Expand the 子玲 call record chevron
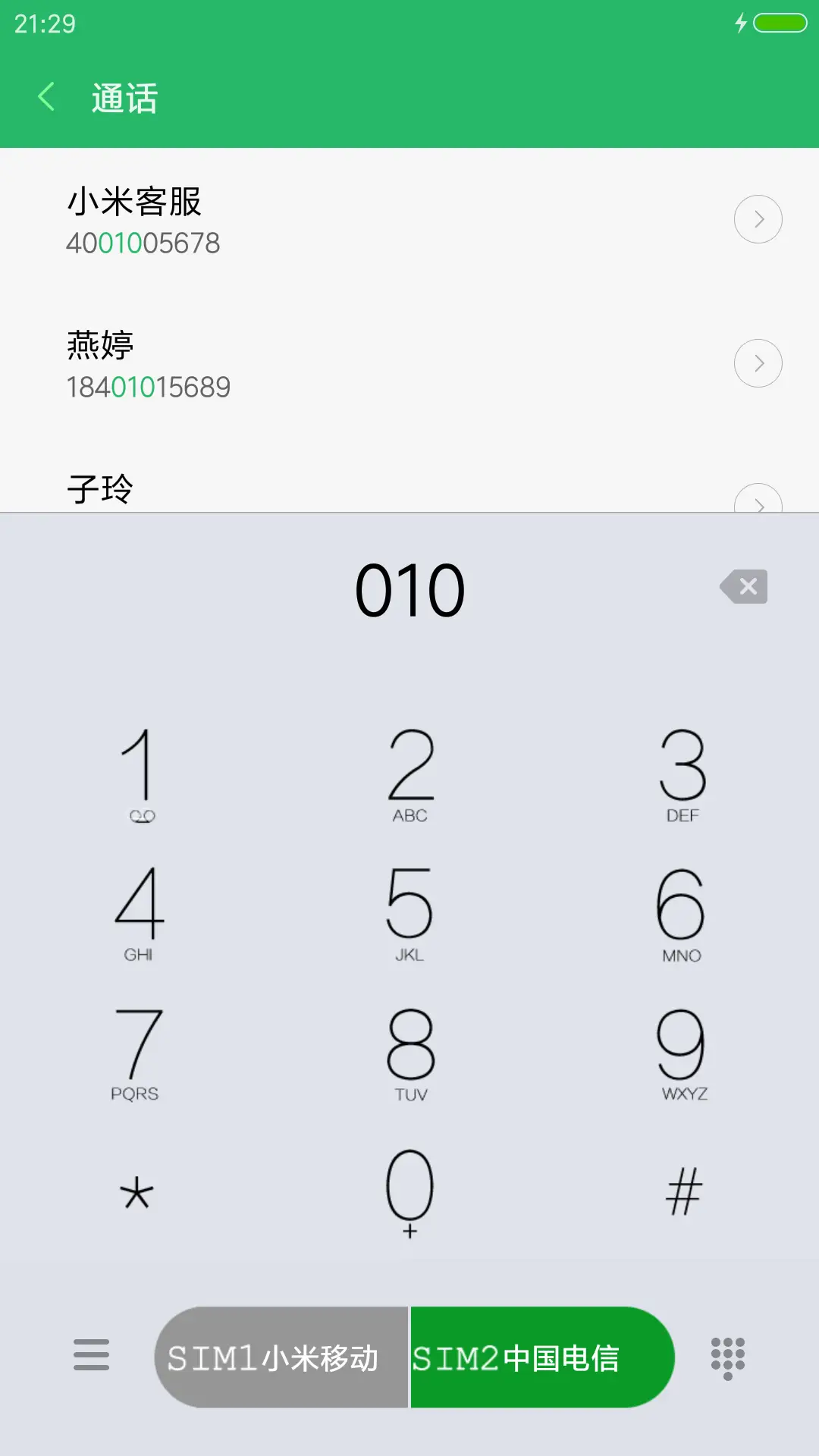819x1456 pixels. 758,504
